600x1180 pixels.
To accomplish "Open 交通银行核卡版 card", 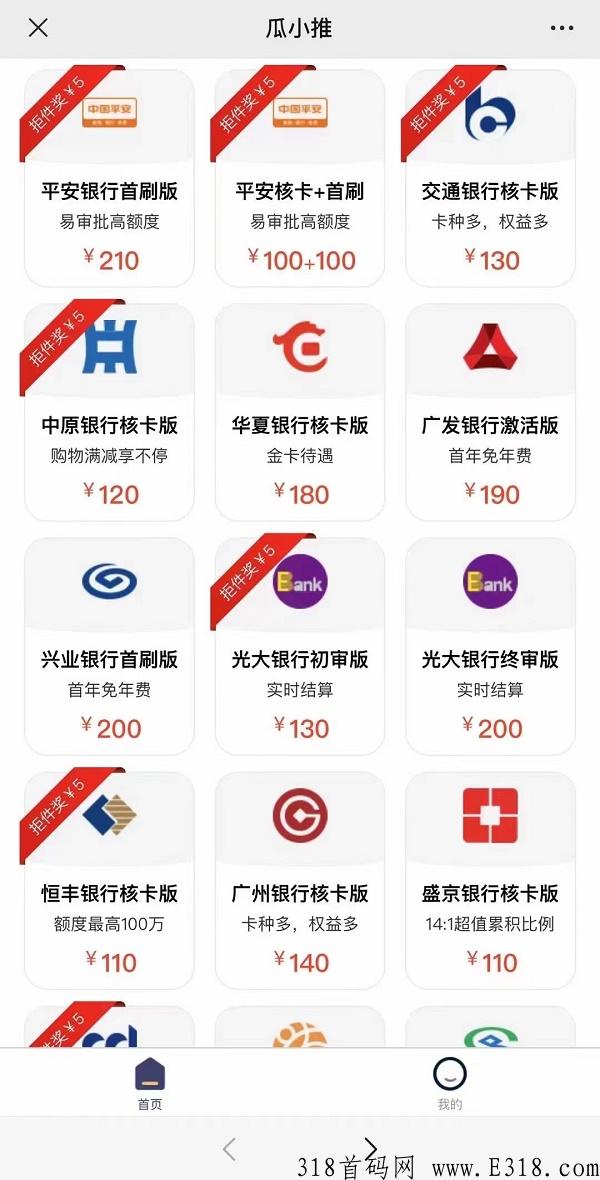I will [x=490, y=178].
